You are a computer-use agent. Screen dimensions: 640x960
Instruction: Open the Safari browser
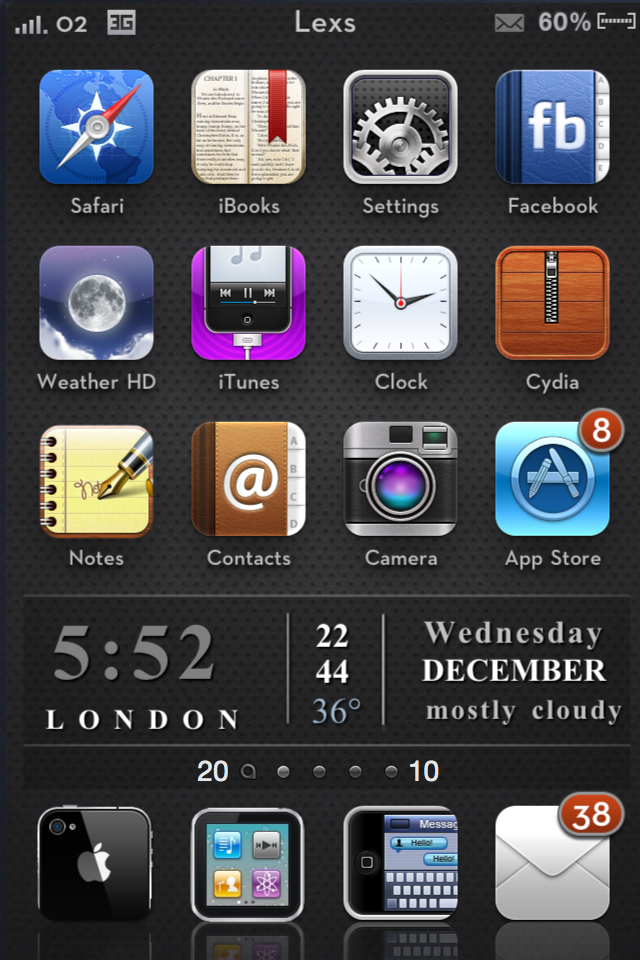(96, 127)
